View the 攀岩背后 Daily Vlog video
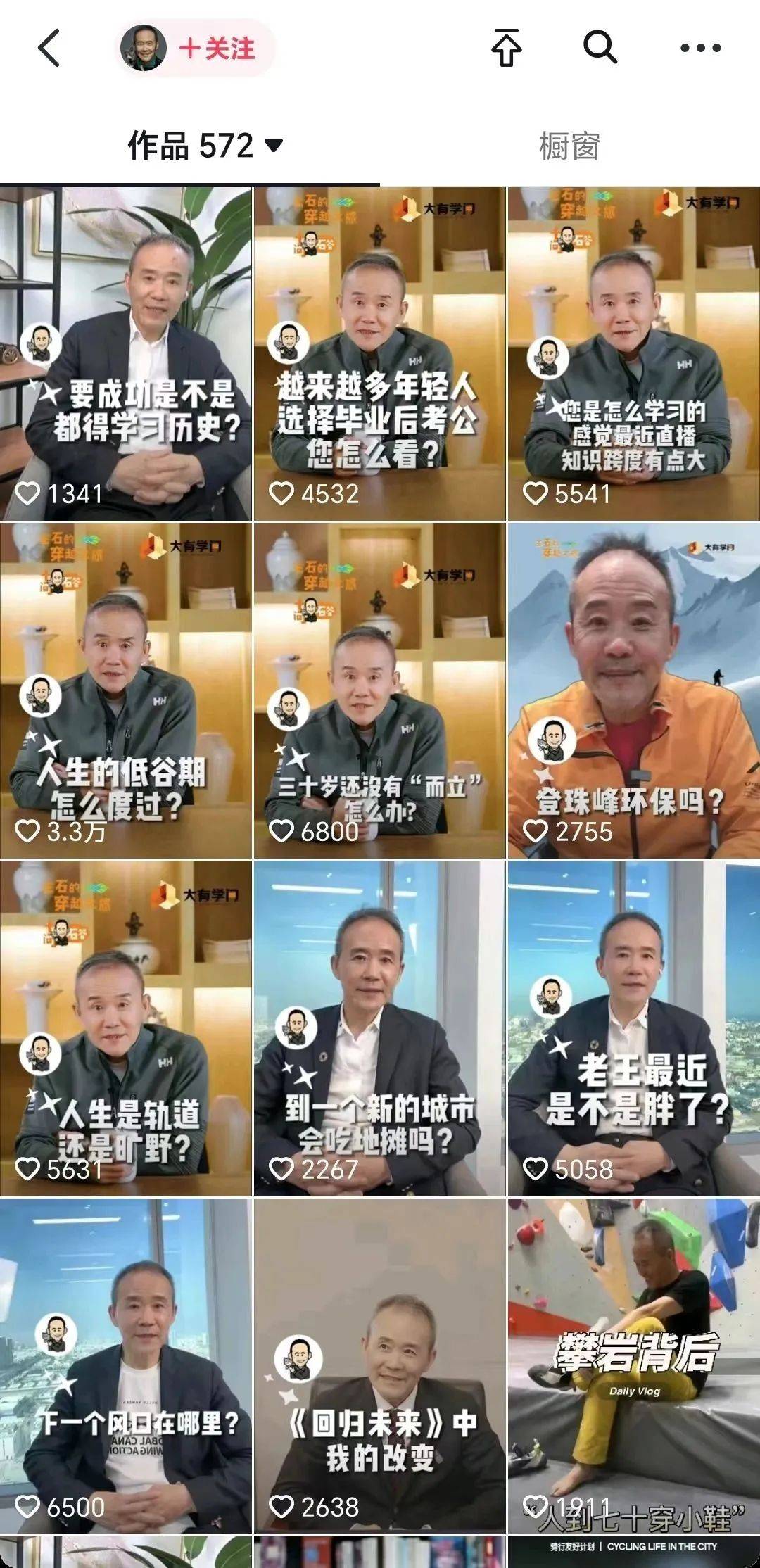This screenshot has width=760, height=1568. [x=633, y=1365]
